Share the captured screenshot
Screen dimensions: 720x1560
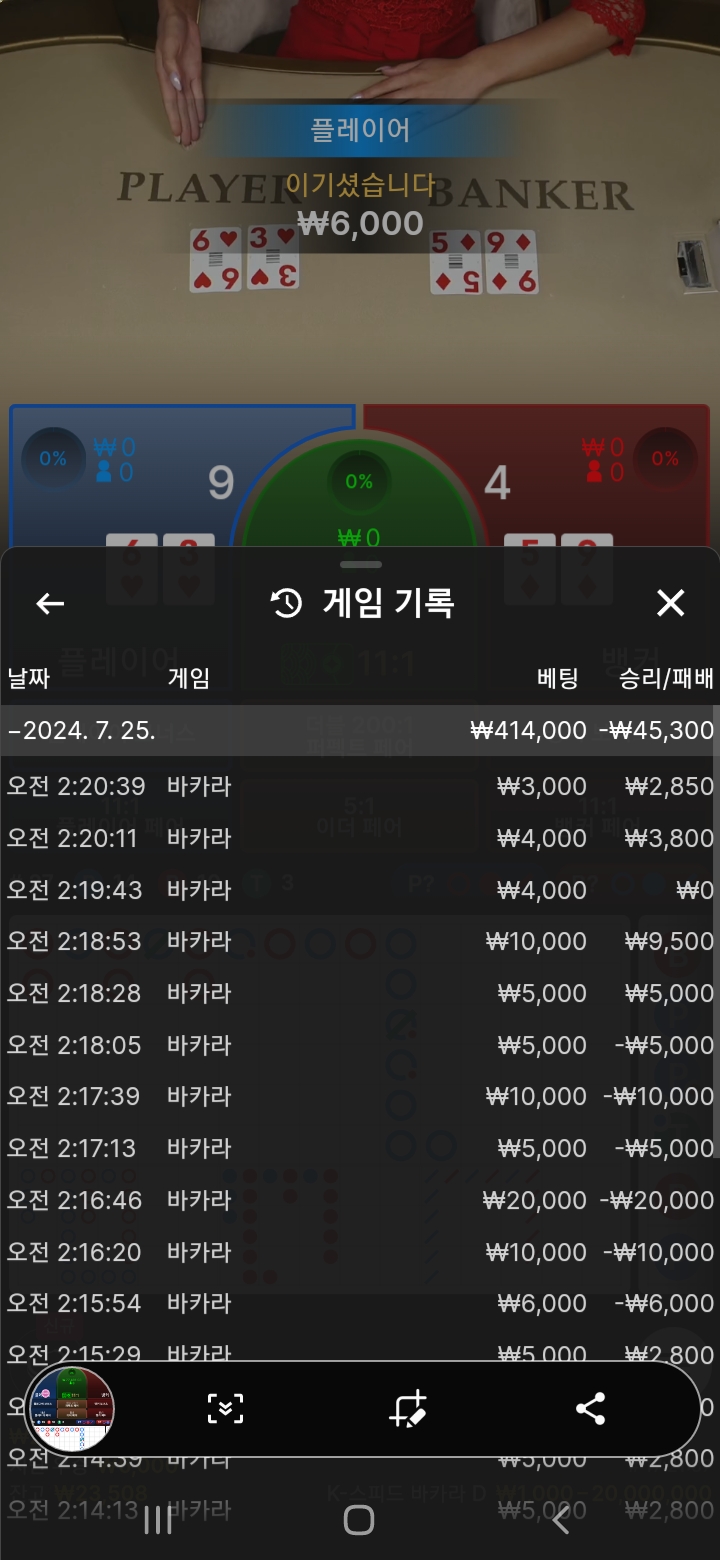590,1409
